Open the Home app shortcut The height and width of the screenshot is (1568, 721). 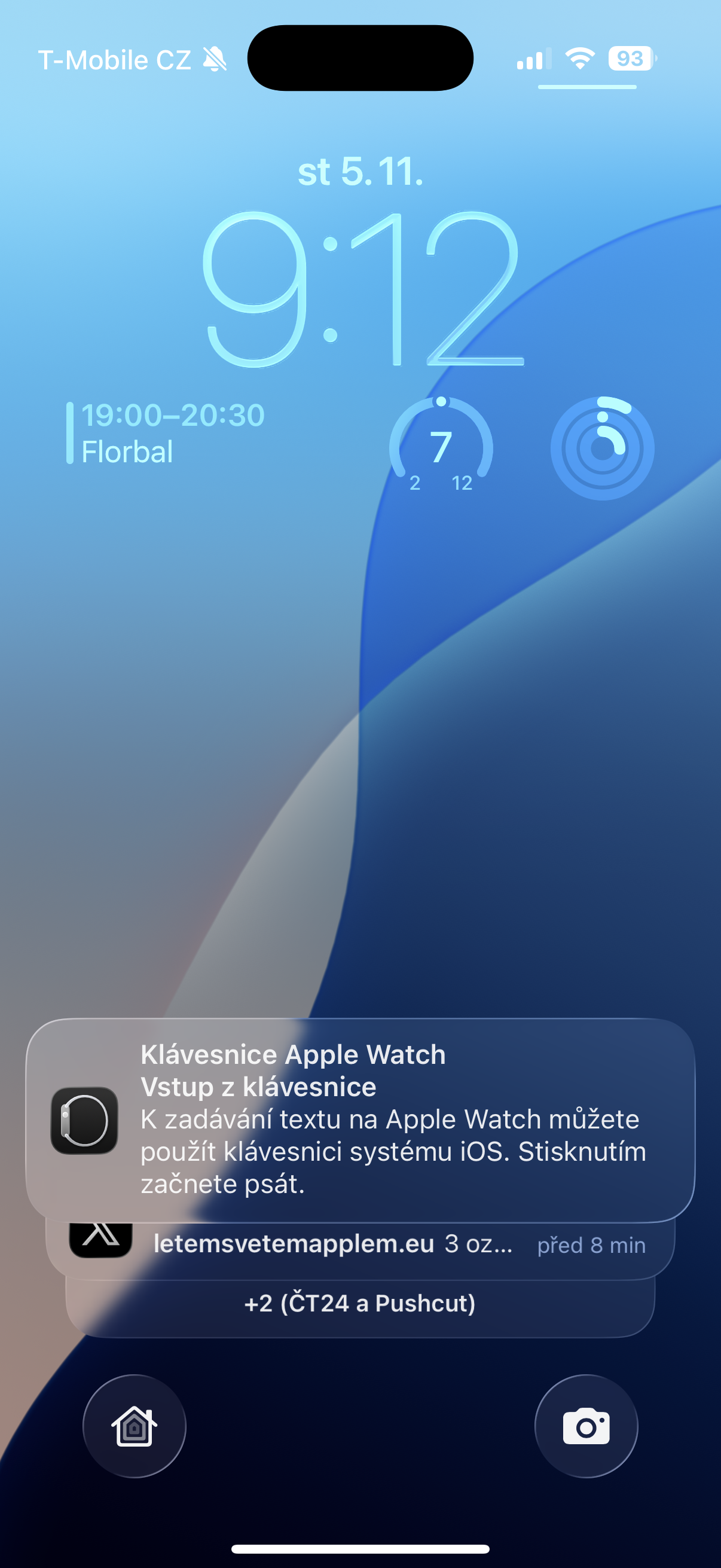(x=135, y=1426)
